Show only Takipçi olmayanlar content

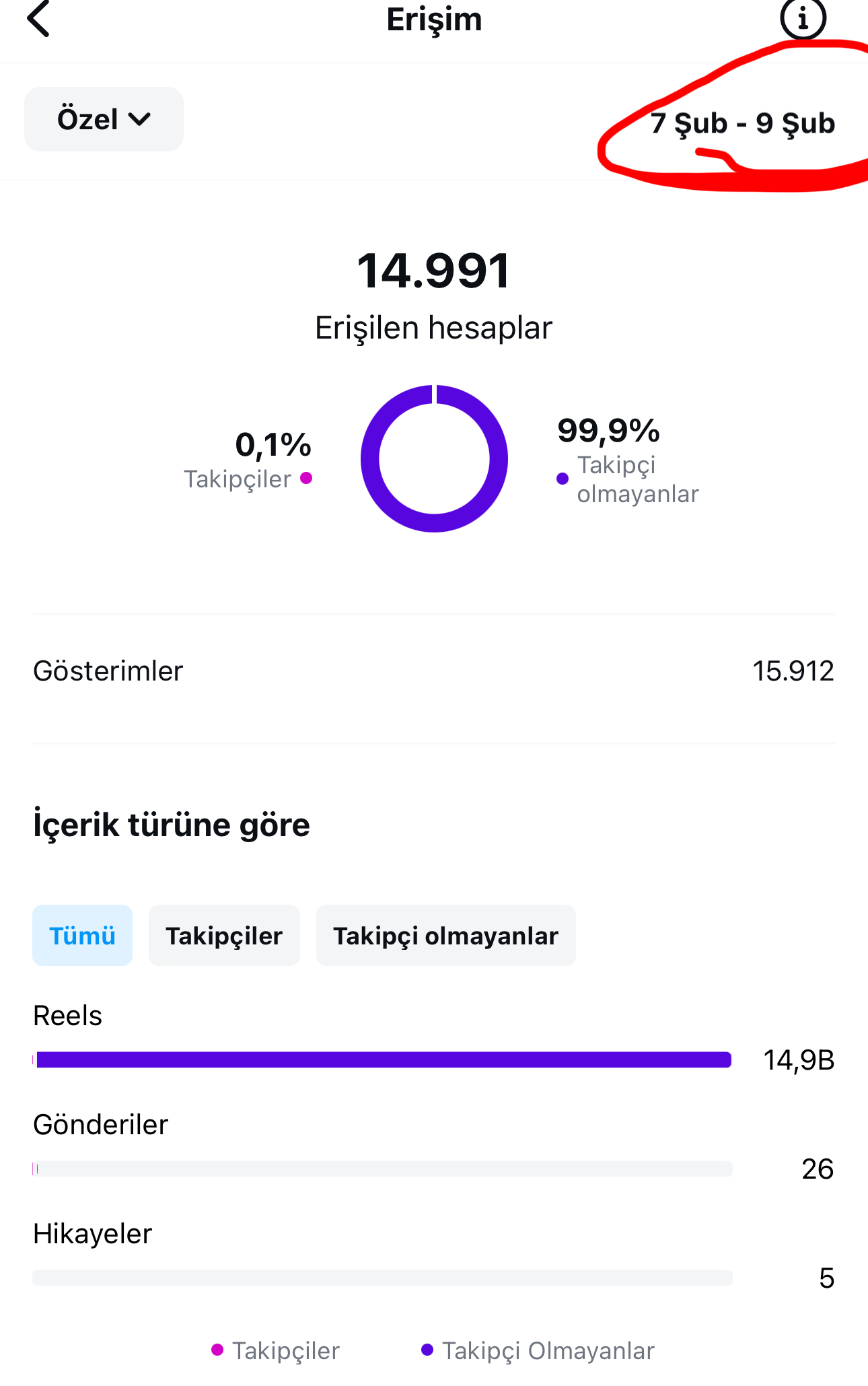point(445,936)
